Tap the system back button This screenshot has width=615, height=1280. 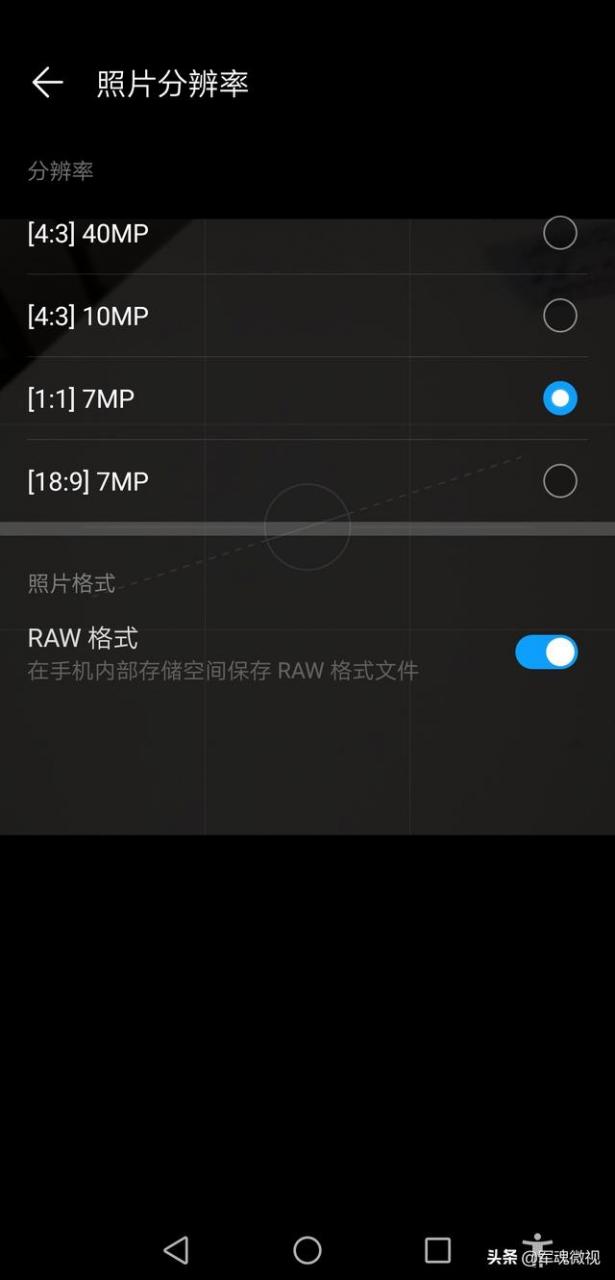176,1250
